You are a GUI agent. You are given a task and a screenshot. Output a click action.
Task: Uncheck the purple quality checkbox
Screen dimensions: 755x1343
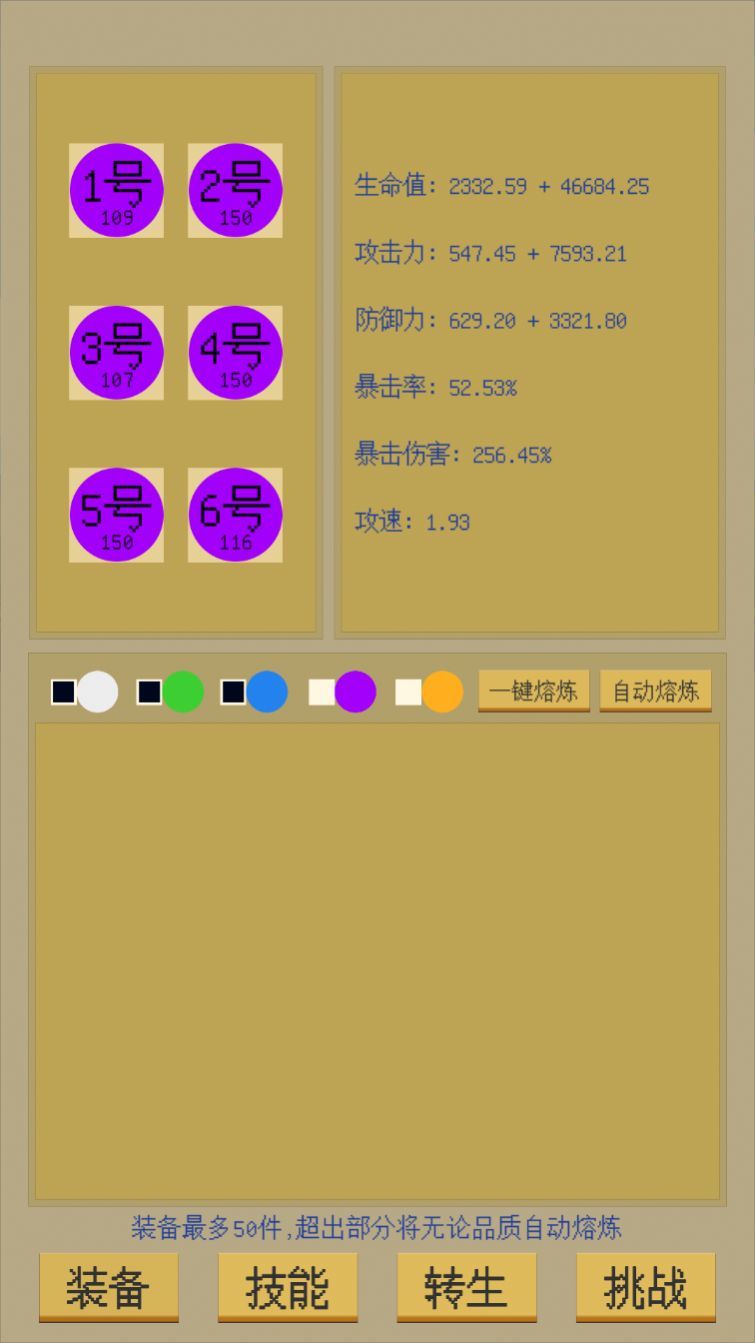321,692
